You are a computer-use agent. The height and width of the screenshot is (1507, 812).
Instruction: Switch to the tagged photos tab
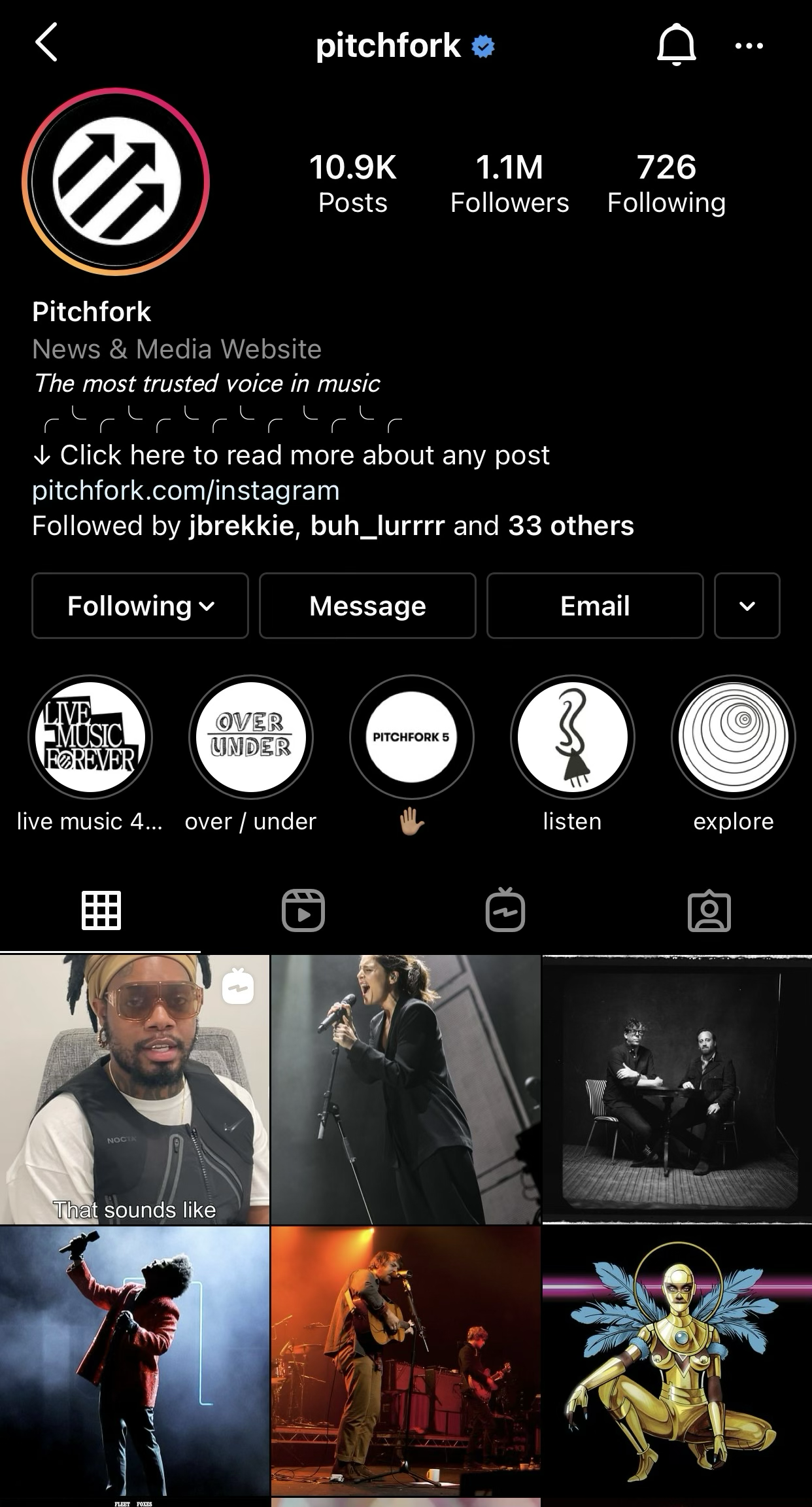tap(709, 910)
